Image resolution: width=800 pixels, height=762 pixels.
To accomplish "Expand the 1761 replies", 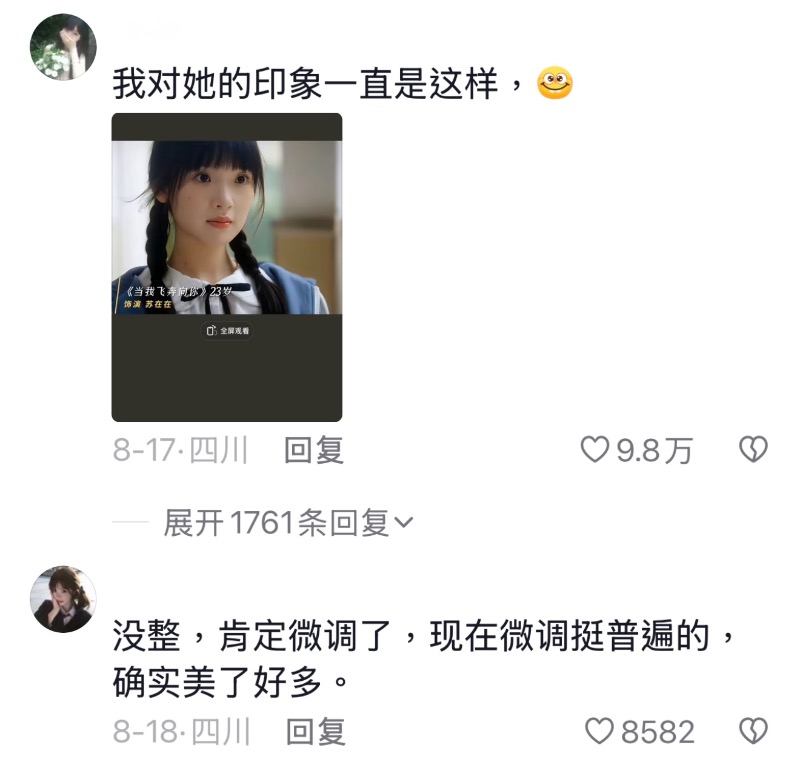I will click(x=288, y=522).
